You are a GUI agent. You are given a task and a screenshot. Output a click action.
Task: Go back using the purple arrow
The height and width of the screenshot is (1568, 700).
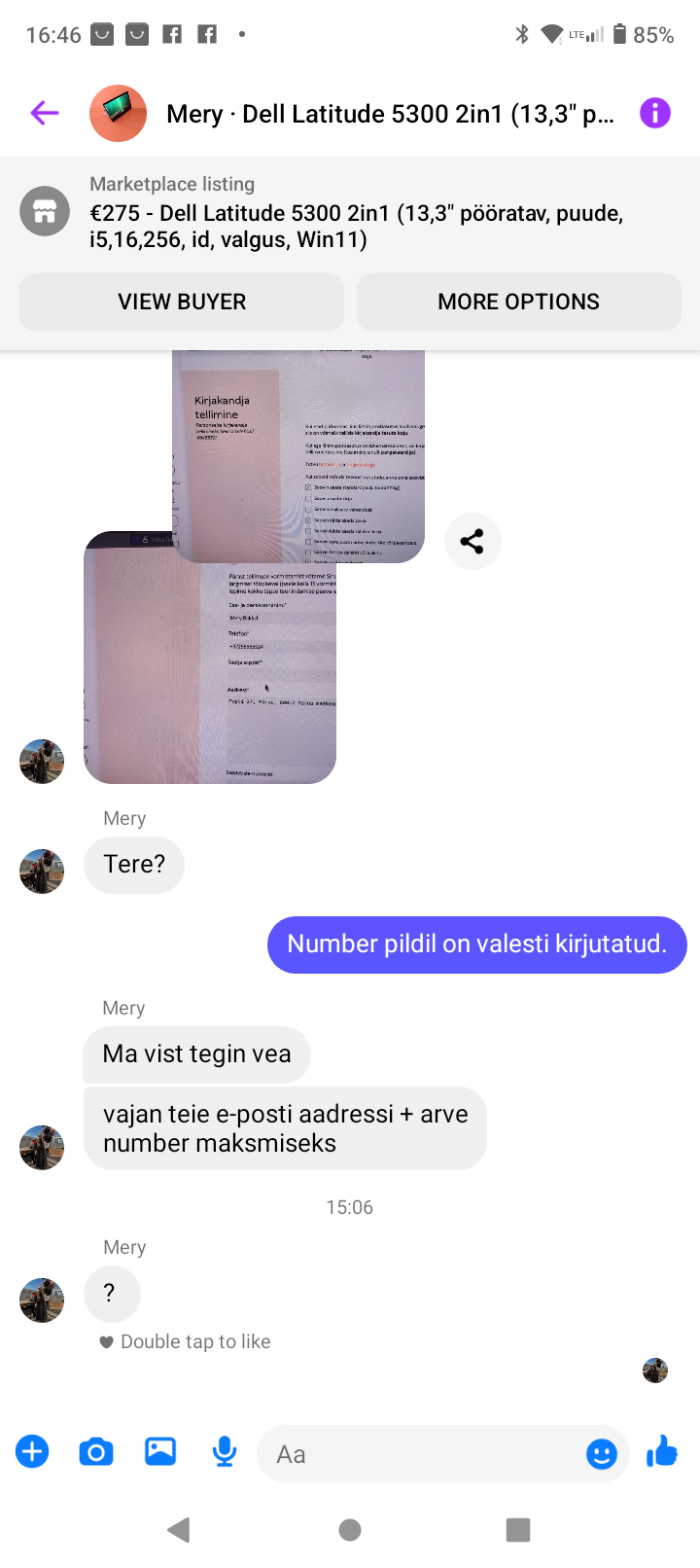[x=45, y=114]
